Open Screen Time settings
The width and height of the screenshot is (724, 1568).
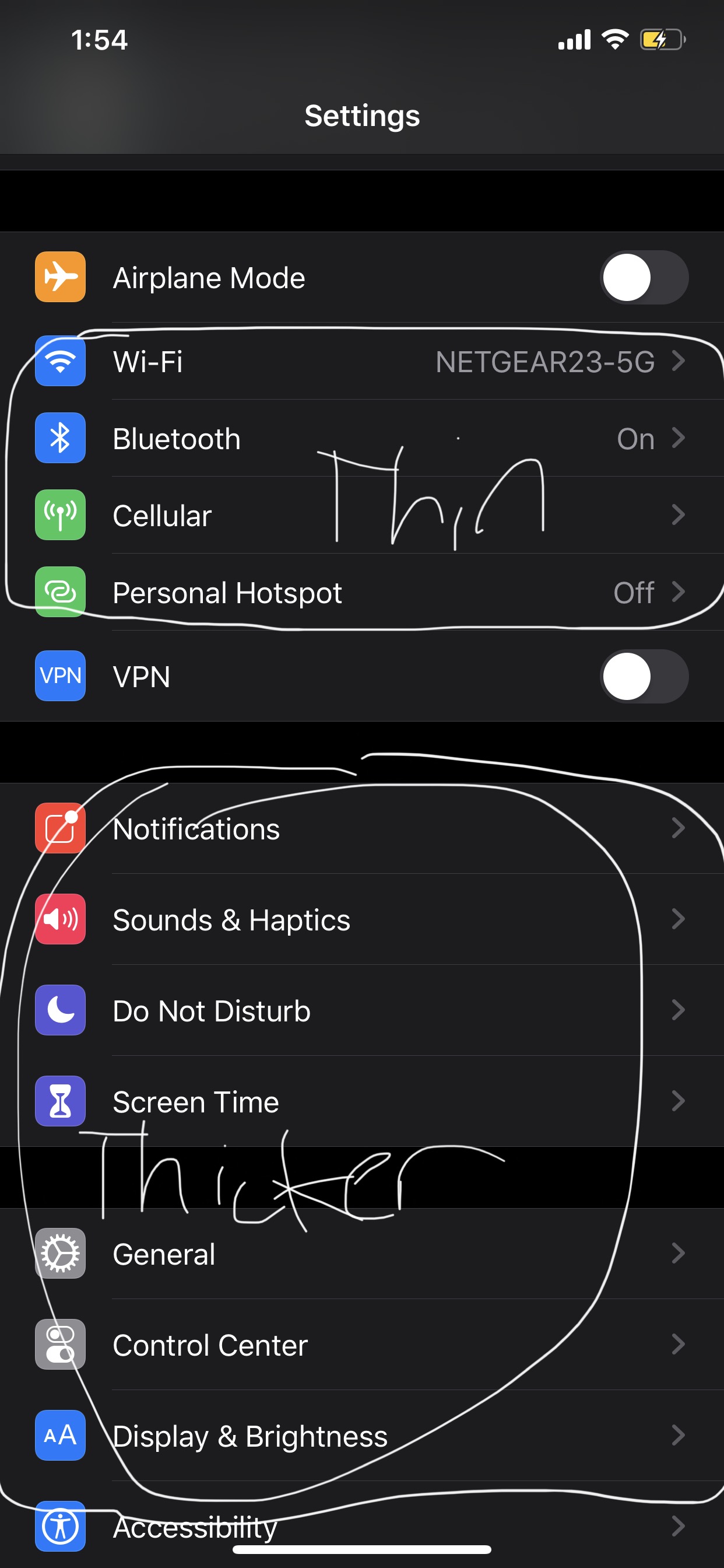pyautogui.click(x=362, y=1101)
